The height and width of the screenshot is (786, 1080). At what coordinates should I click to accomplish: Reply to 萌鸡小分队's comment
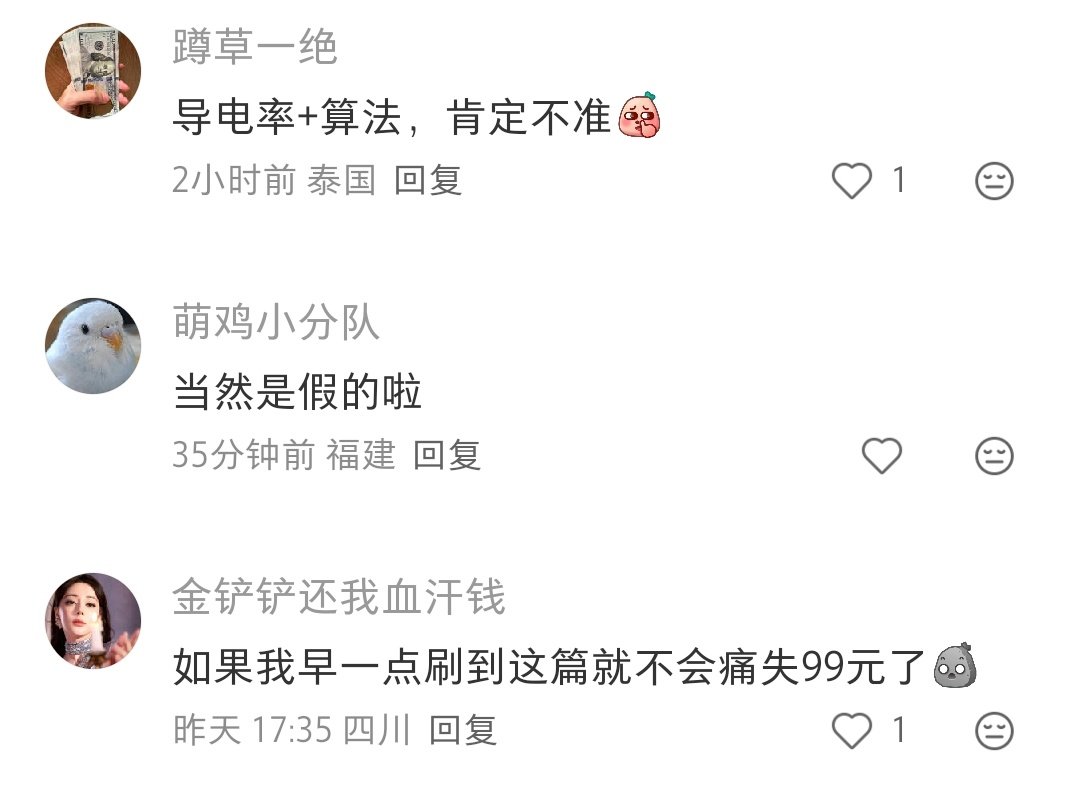(x=447, y=455)
